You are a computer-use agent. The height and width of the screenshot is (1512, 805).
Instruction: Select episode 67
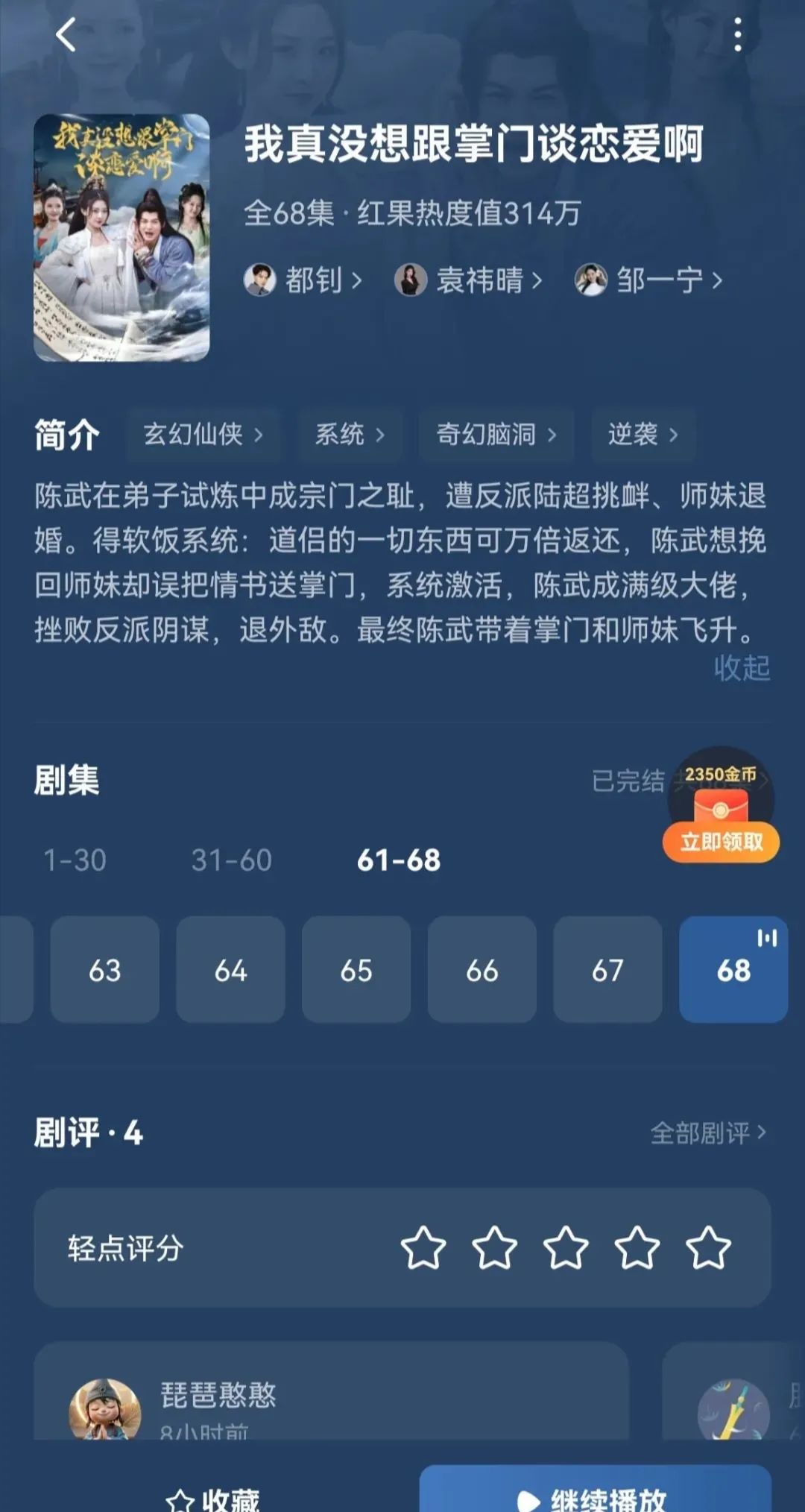click(607, 969)
